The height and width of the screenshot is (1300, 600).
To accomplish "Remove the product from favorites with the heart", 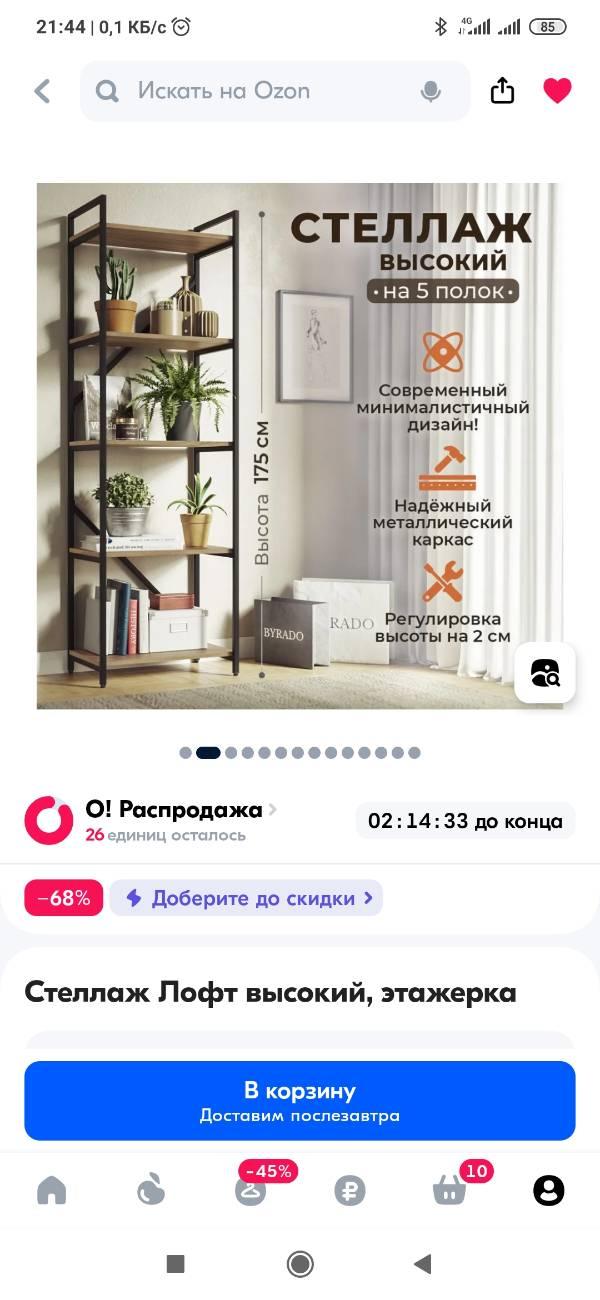I will pyautogui.click(x=557, y=91).
